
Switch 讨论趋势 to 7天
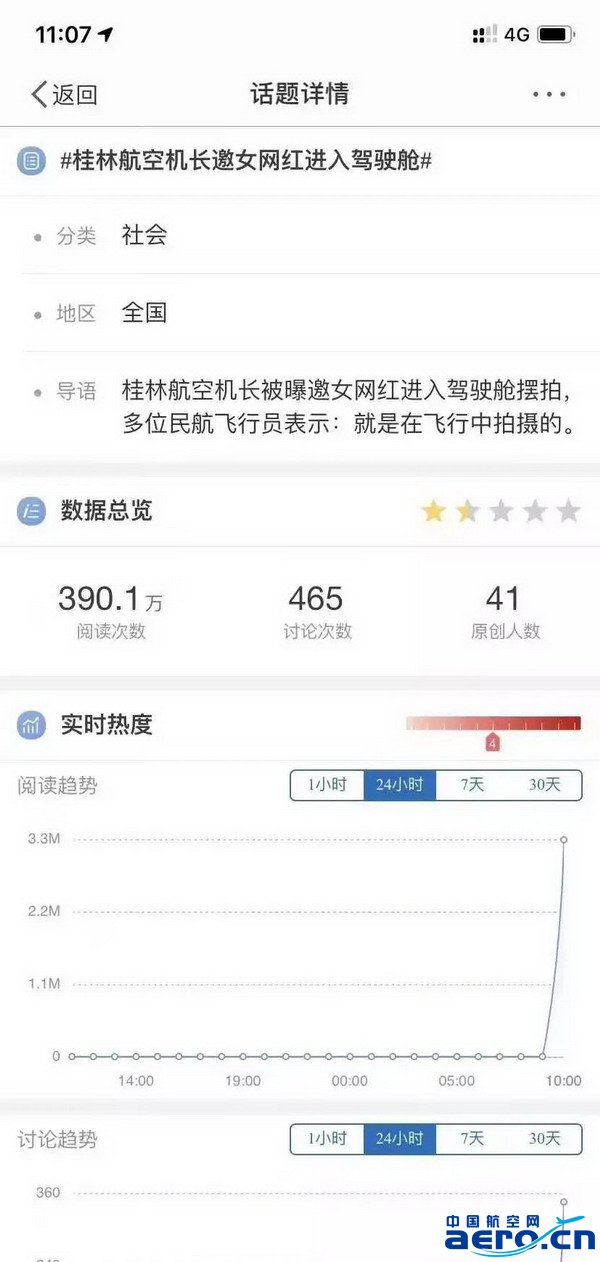pos(472,1139)
